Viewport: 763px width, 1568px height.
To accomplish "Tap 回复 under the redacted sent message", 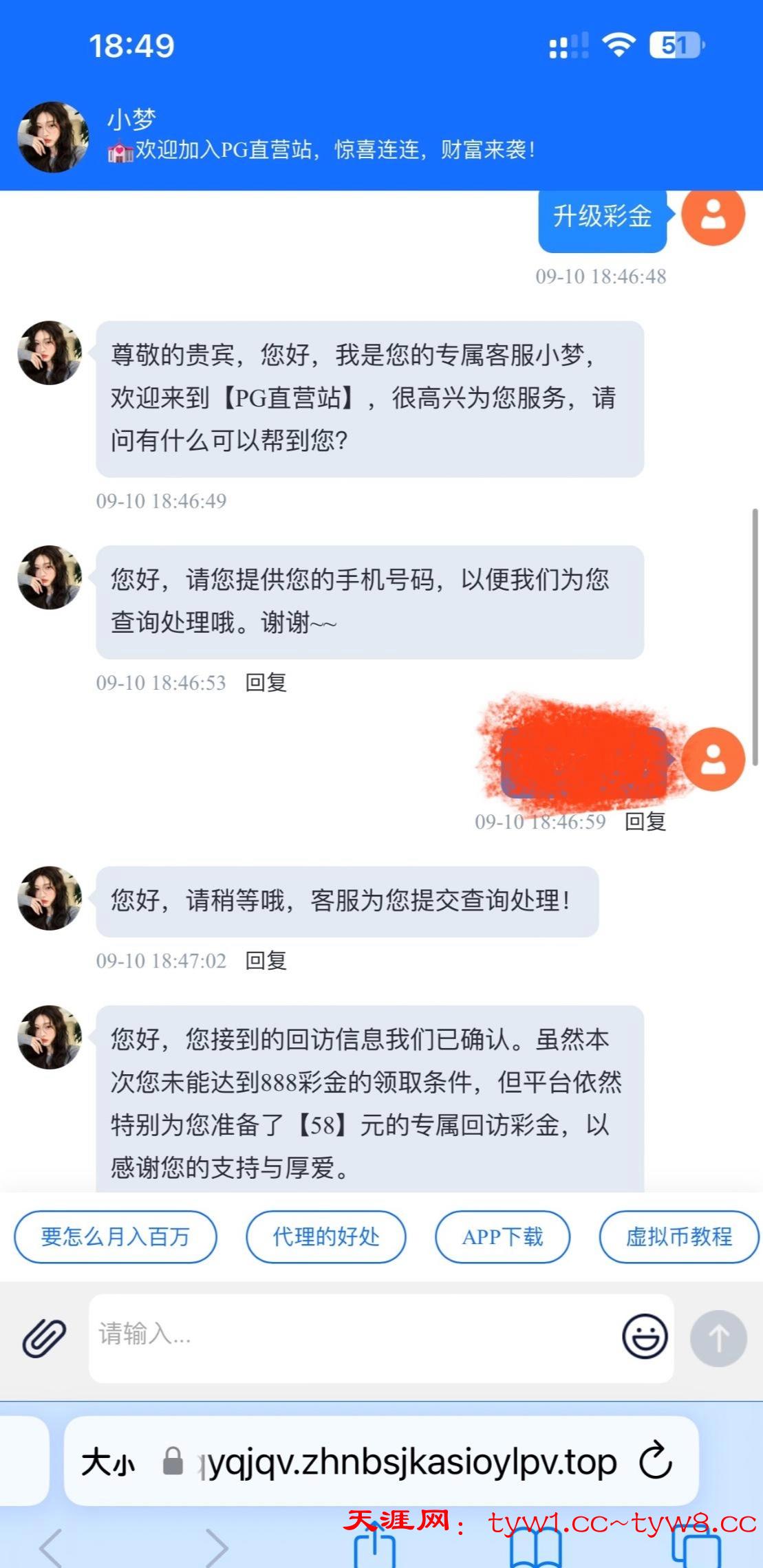I will [645, 821].
